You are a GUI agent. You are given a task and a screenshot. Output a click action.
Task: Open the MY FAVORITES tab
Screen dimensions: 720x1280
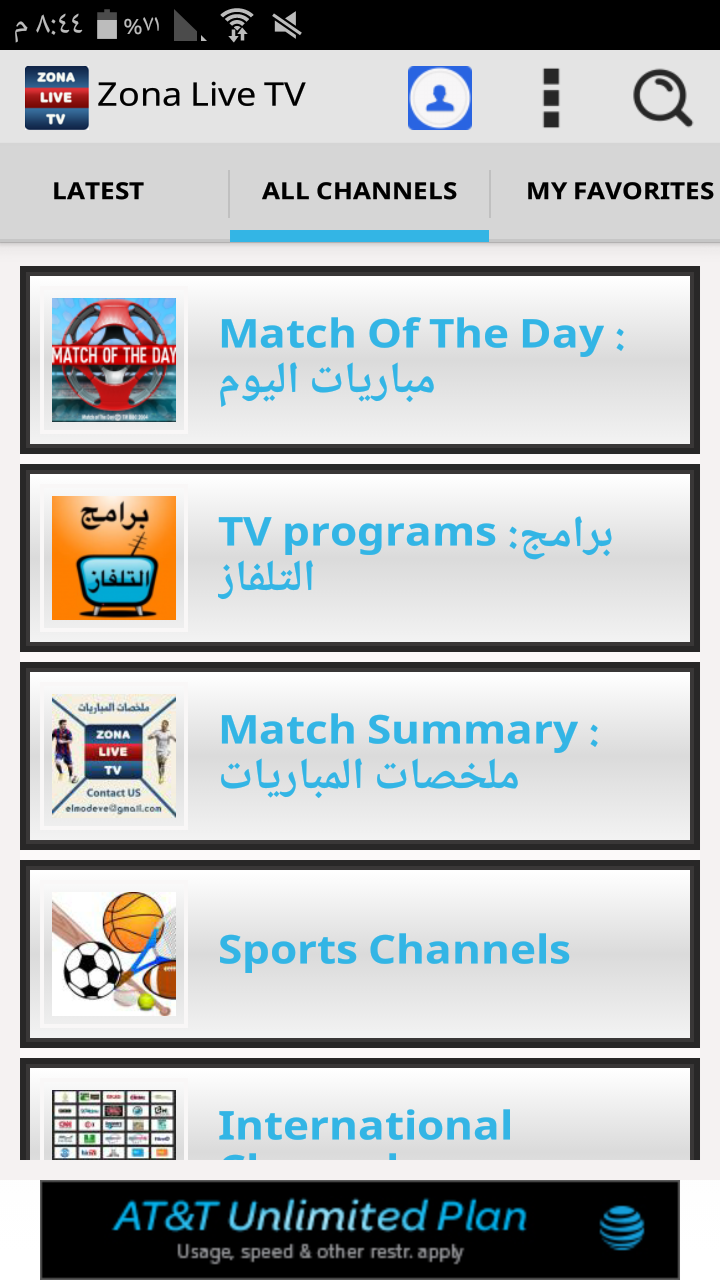620,191
